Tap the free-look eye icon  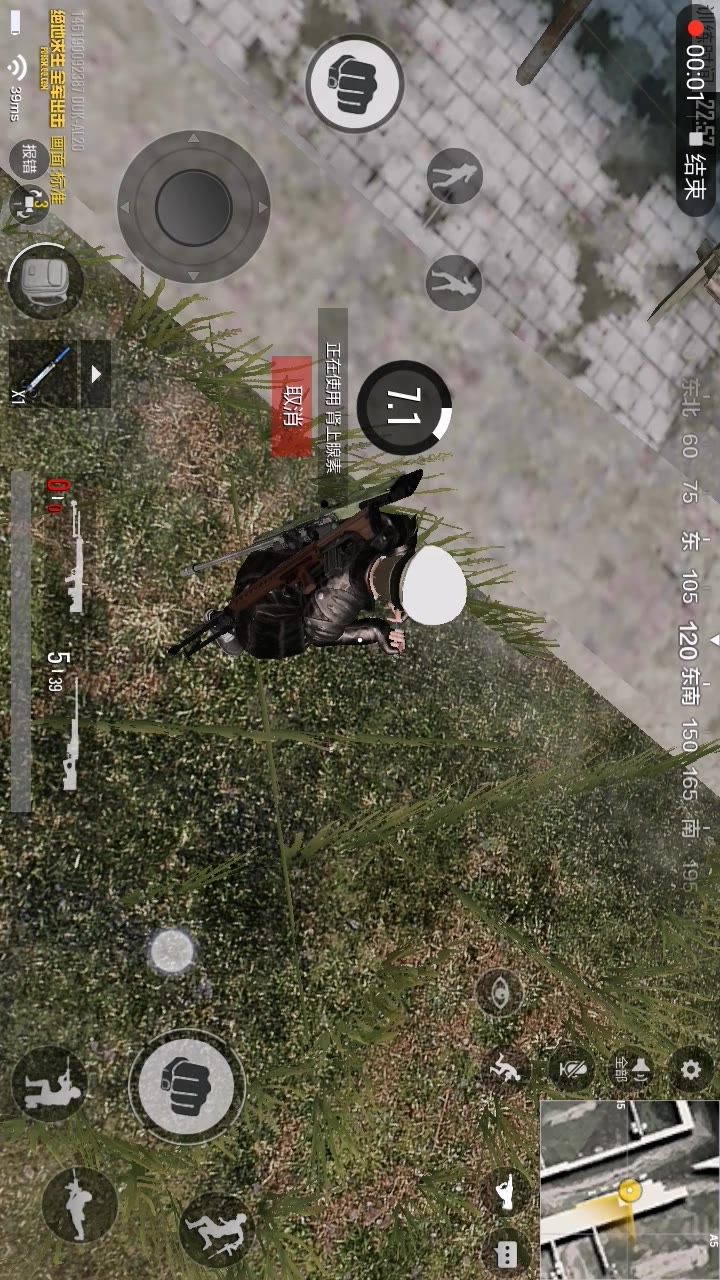(x=500, y=992)
